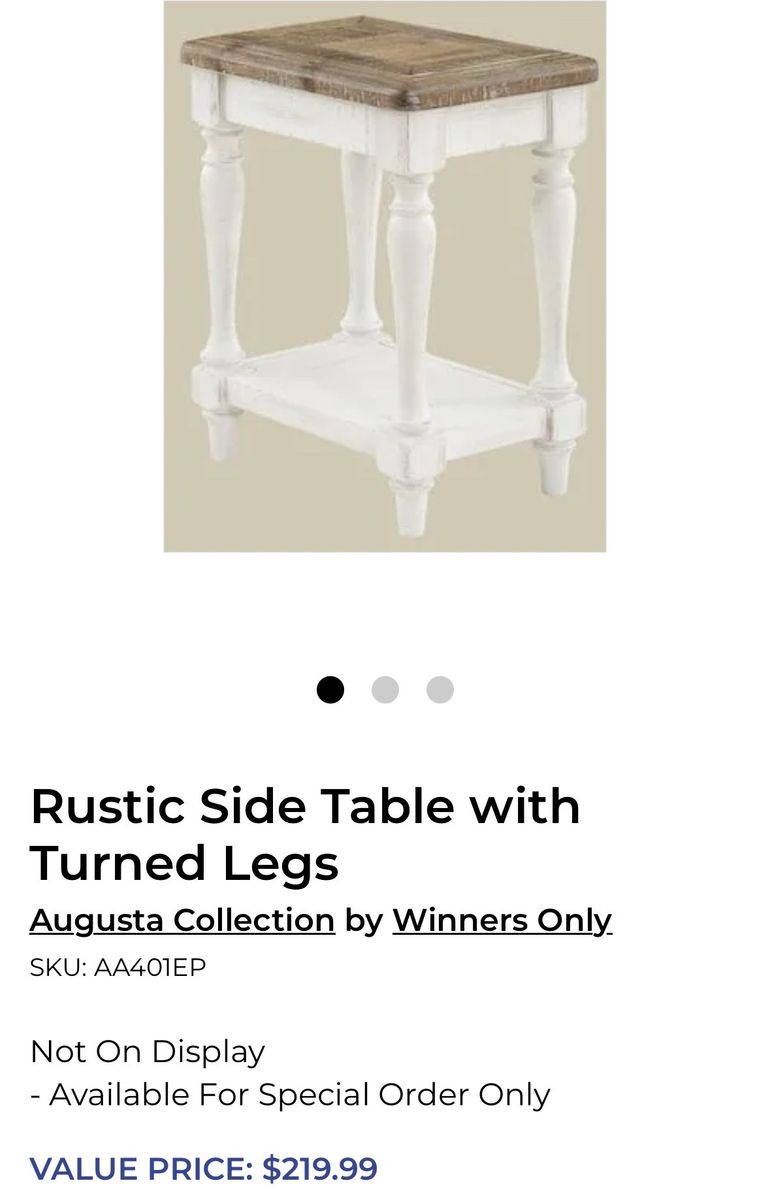This screenshot has height=1200, width=770.
Task: Open the side table product image
Action: click(x=385, y=276)
